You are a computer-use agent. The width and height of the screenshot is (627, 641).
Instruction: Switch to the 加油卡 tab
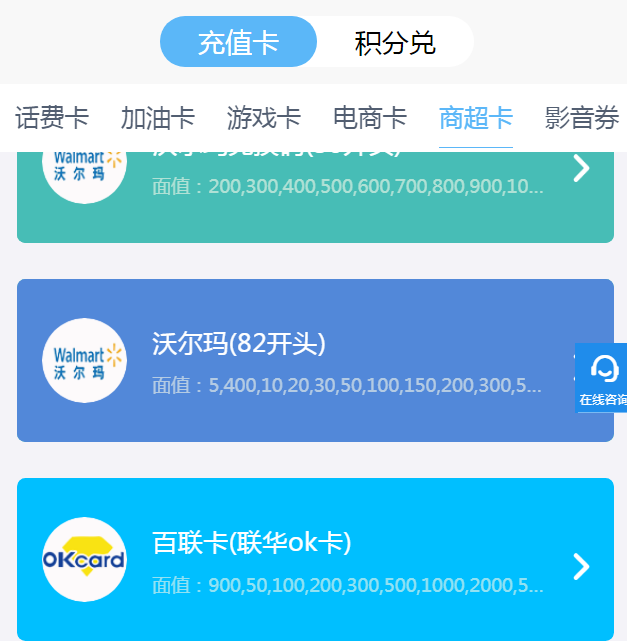click(x=158, y=118)
